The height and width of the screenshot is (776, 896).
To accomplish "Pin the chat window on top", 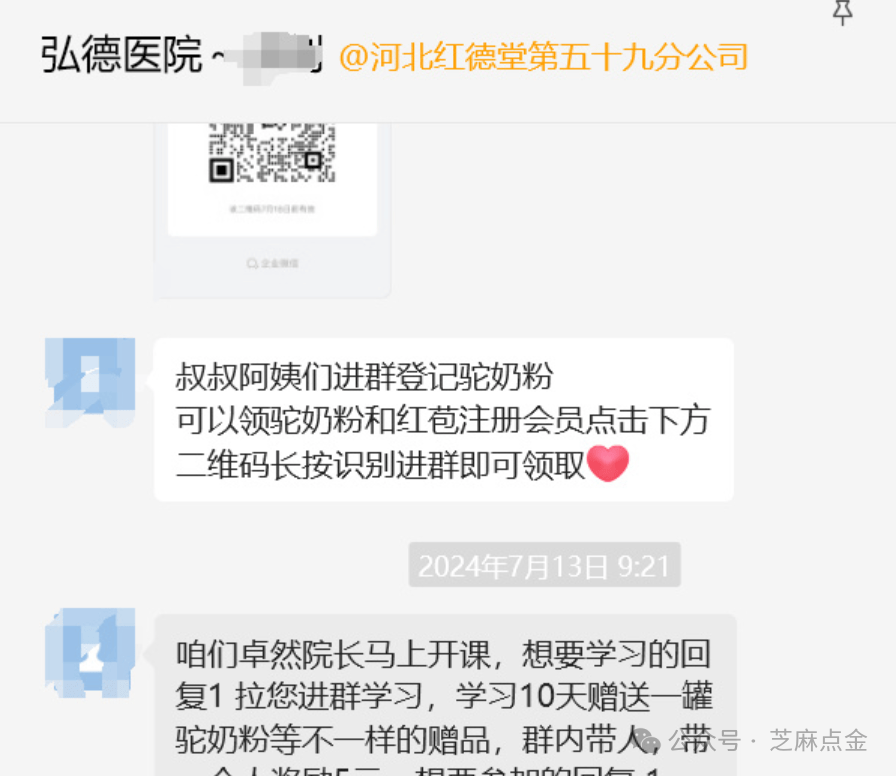I will pyautogui.click(x=843, y=12).
